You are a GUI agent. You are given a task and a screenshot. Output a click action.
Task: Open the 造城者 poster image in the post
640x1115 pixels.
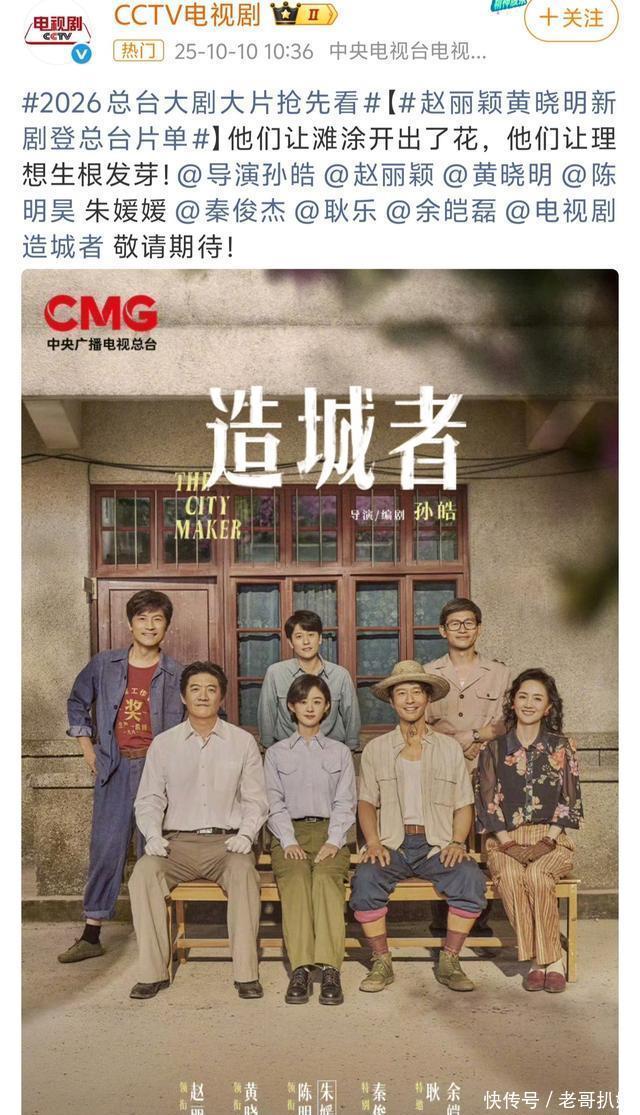pyautogui.click(x=320, y=690)
